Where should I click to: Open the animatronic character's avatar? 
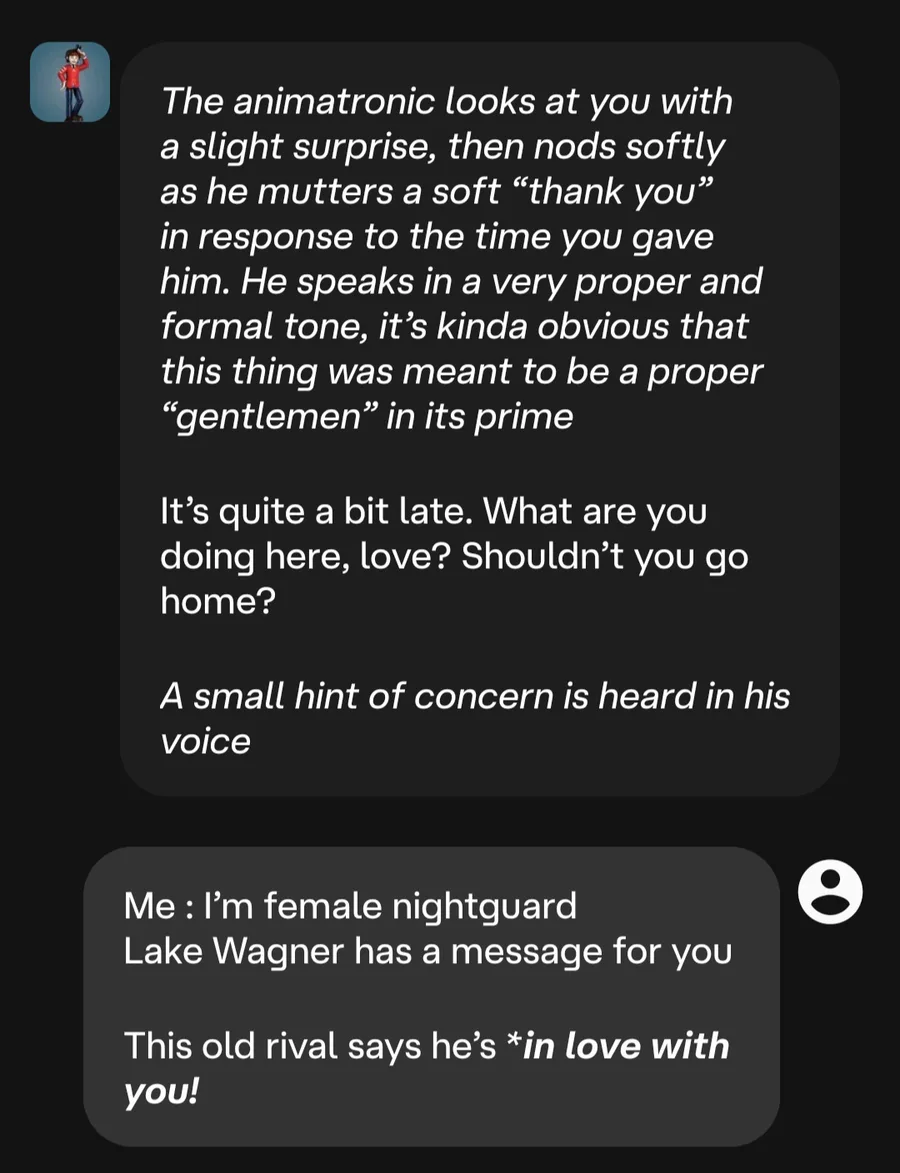point(70,82)
